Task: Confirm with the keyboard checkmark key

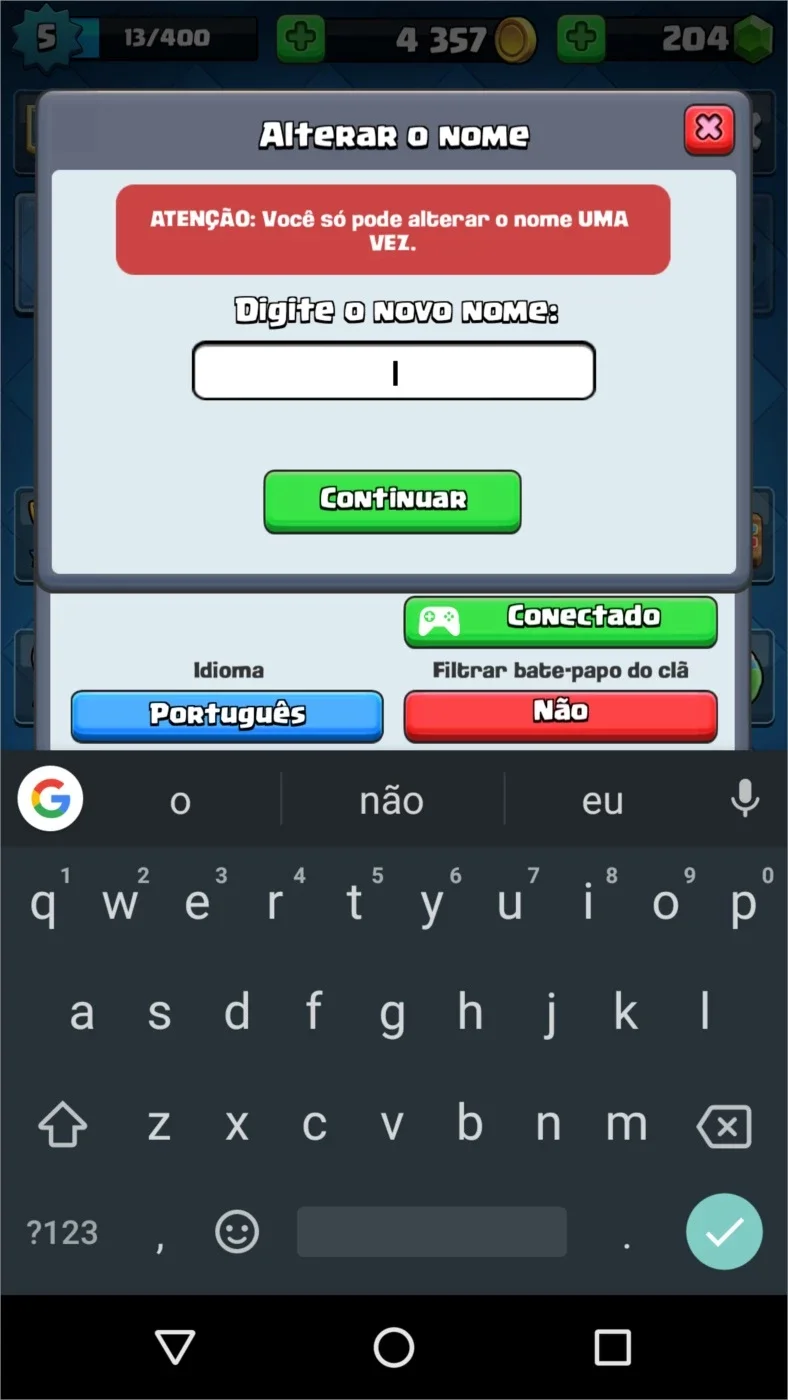Action: click(x=724, y=1232)
